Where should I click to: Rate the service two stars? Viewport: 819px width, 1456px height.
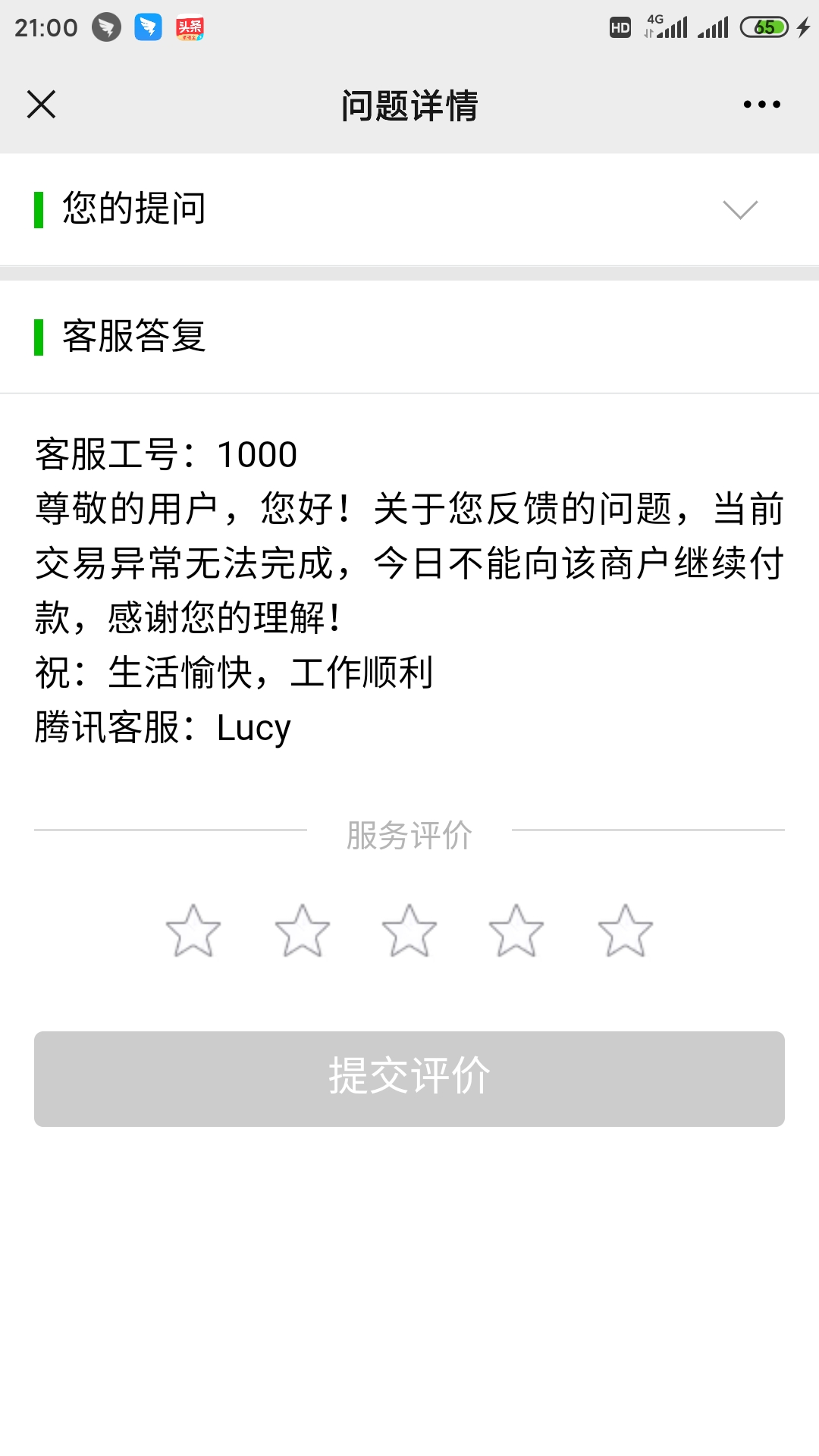click(302, 930)
